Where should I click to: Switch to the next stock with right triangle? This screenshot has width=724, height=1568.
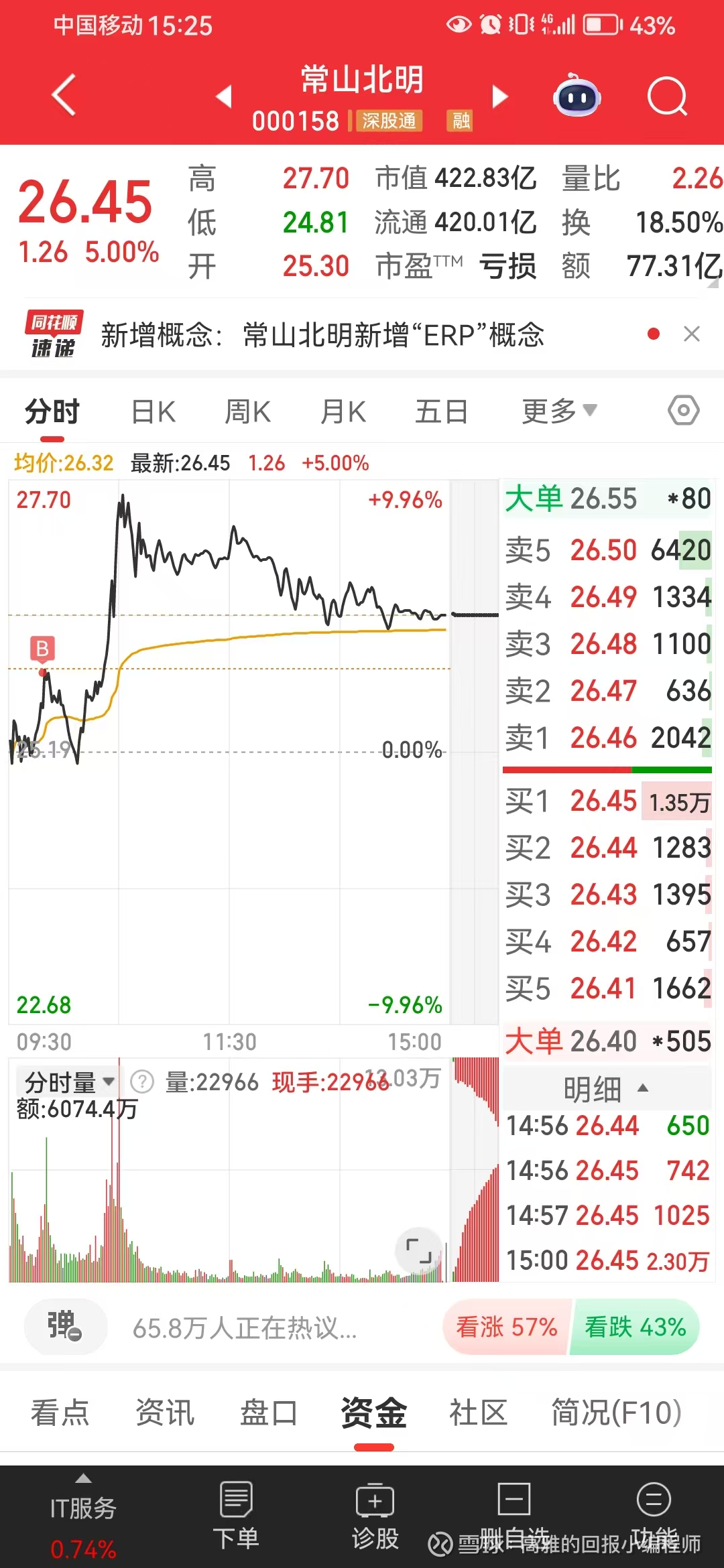pos(499,96)
